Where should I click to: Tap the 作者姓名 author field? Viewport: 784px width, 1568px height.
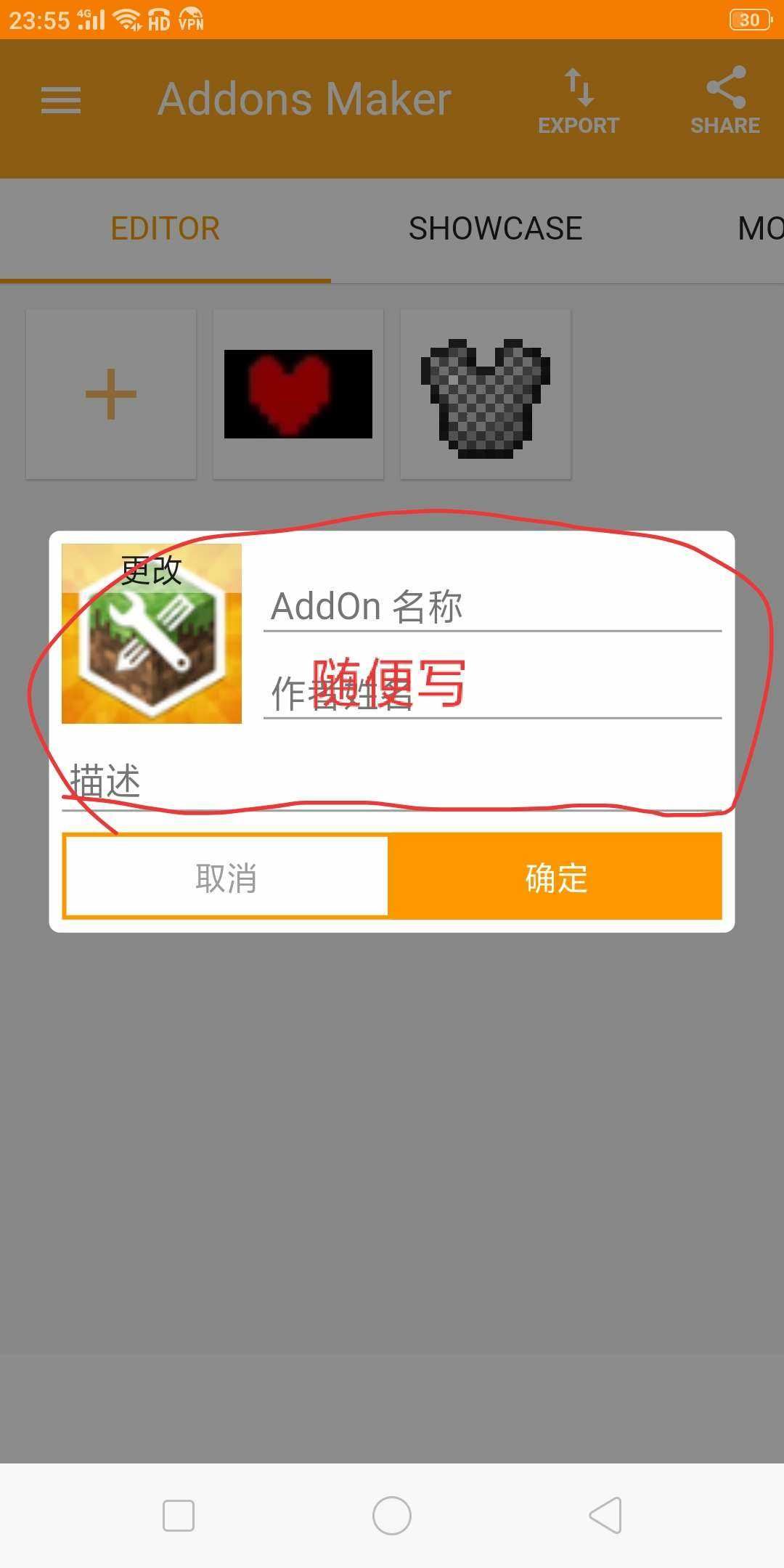[492, 694]
